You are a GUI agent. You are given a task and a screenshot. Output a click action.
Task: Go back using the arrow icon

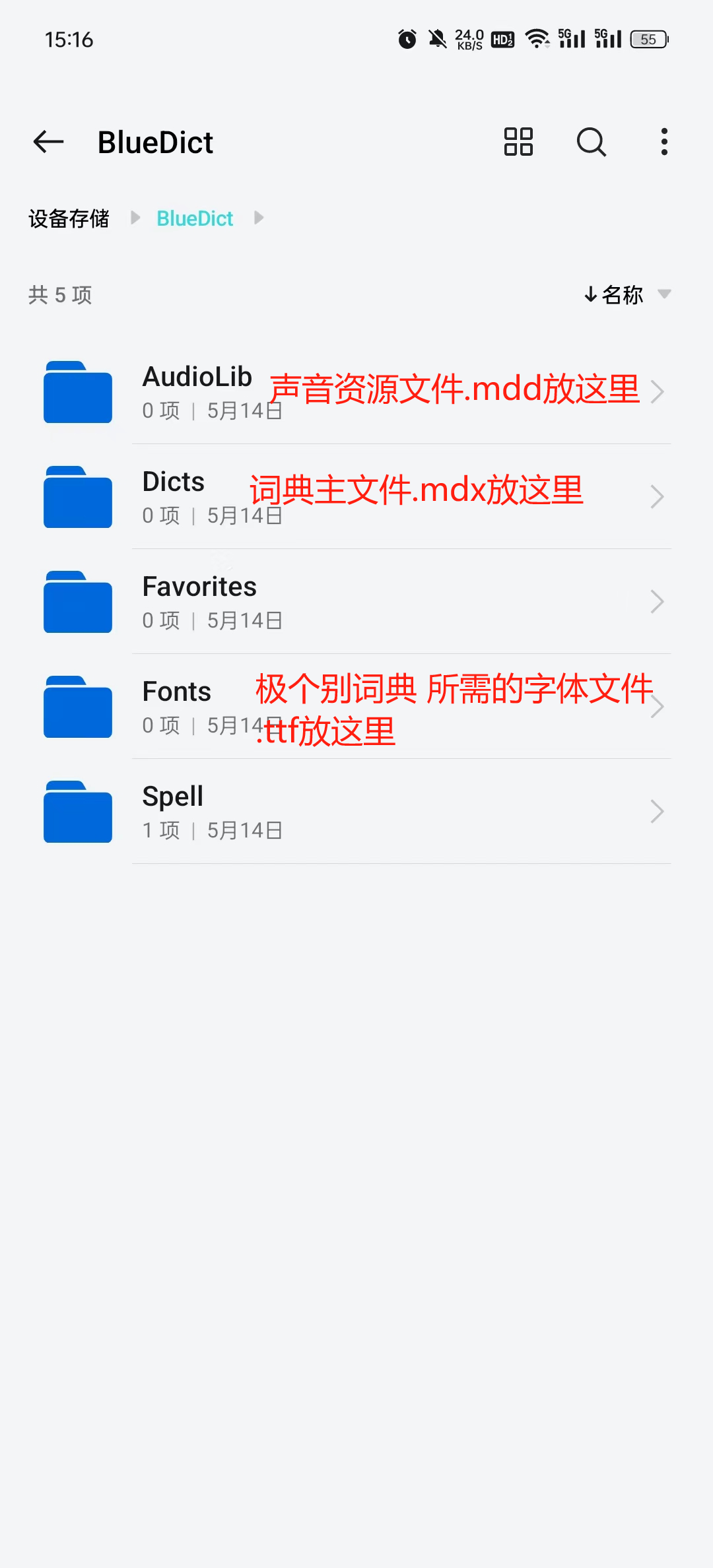click(x=48, y=142)
